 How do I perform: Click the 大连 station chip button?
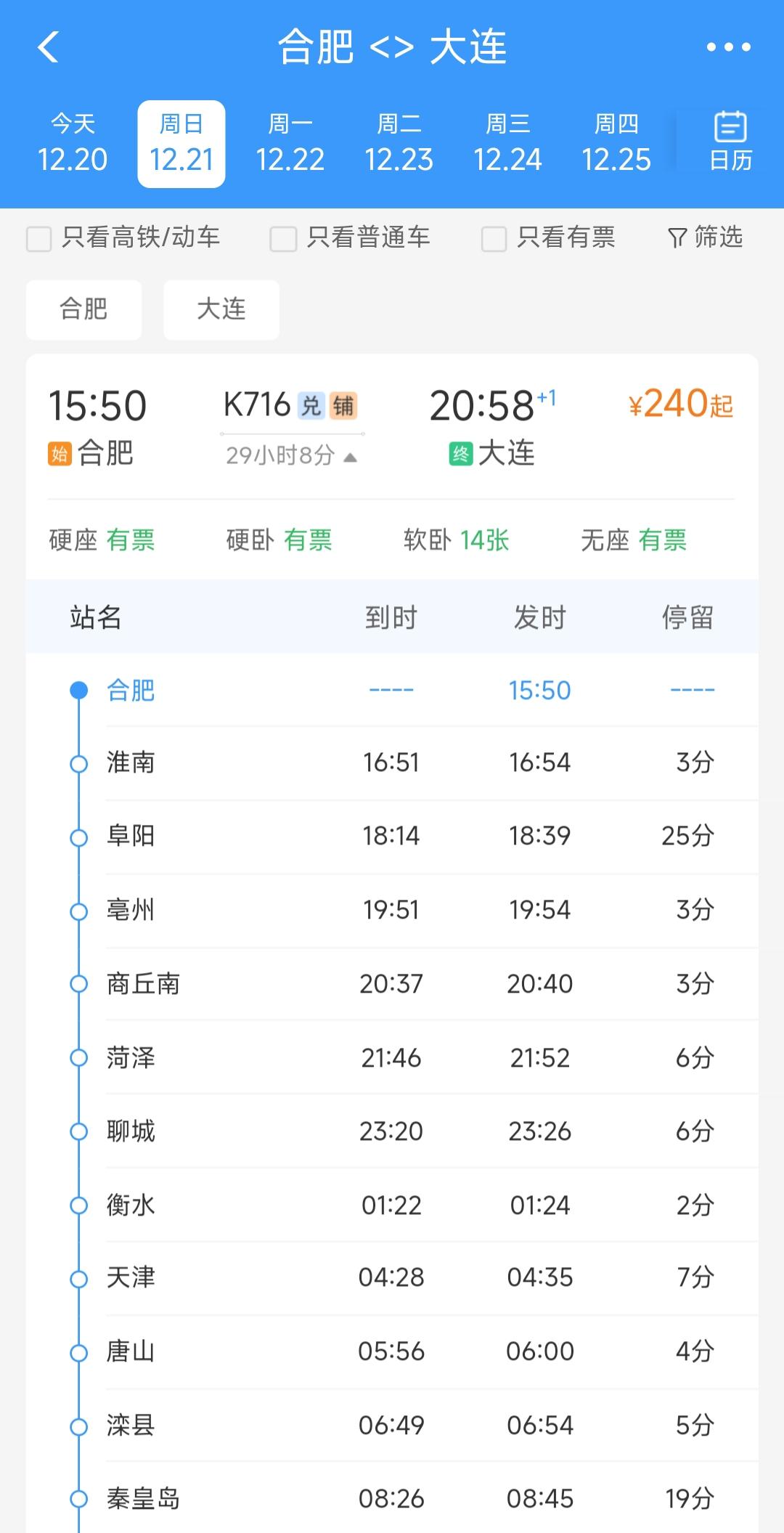pyautogui.click(x=221, y=309)
